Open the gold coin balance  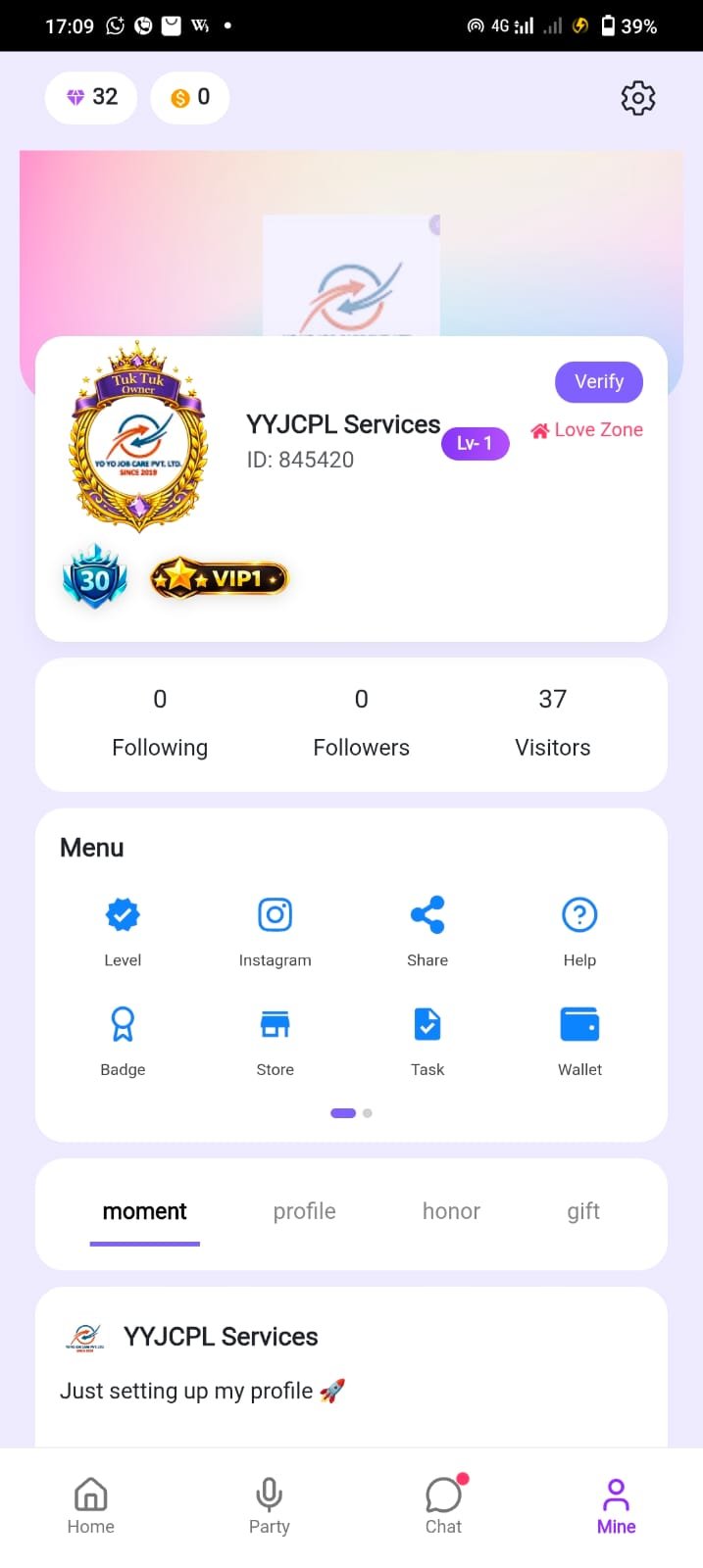tap(190, 97)
